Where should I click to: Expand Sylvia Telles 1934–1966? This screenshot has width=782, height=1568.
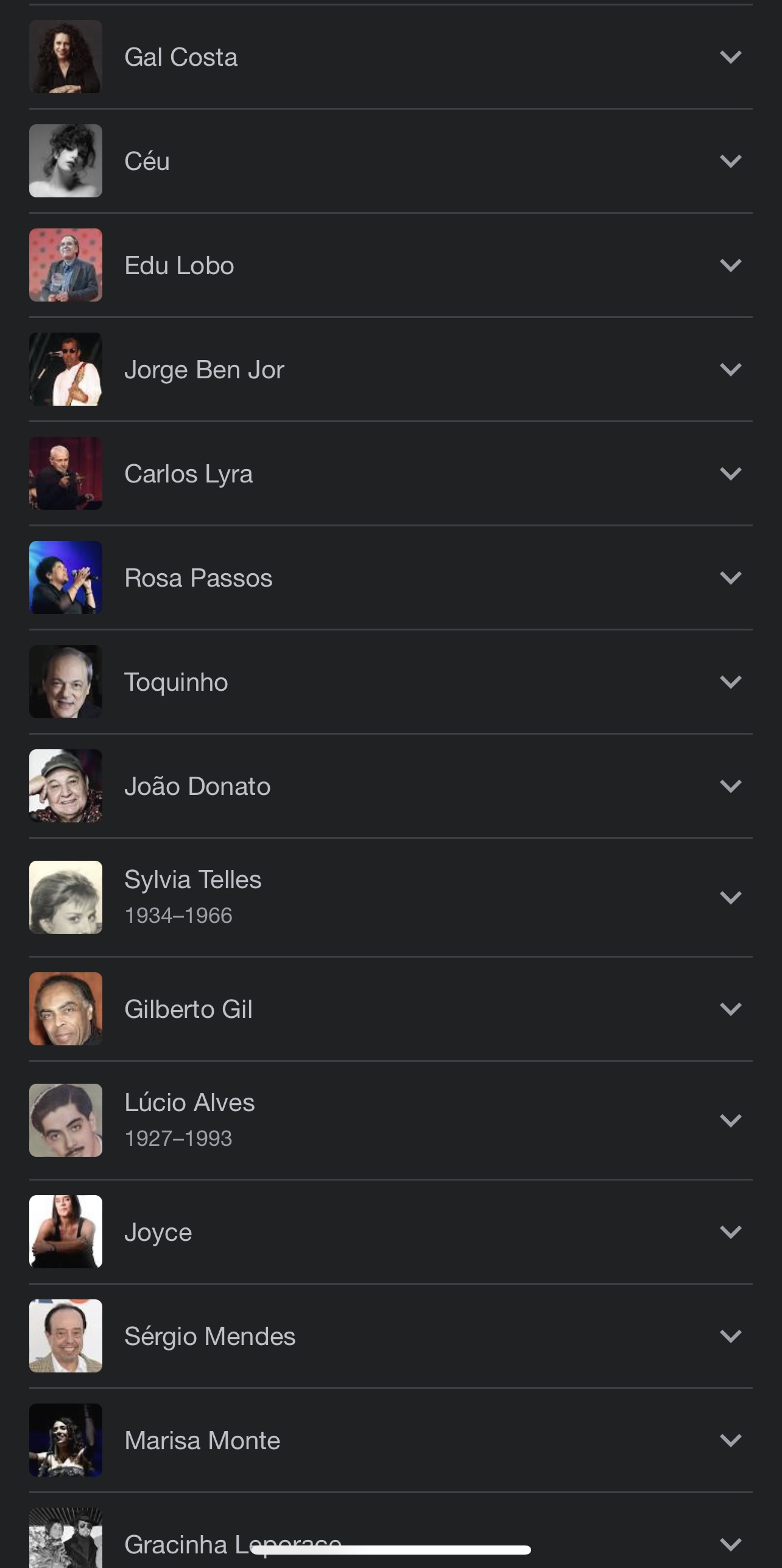tap(730, 898)
